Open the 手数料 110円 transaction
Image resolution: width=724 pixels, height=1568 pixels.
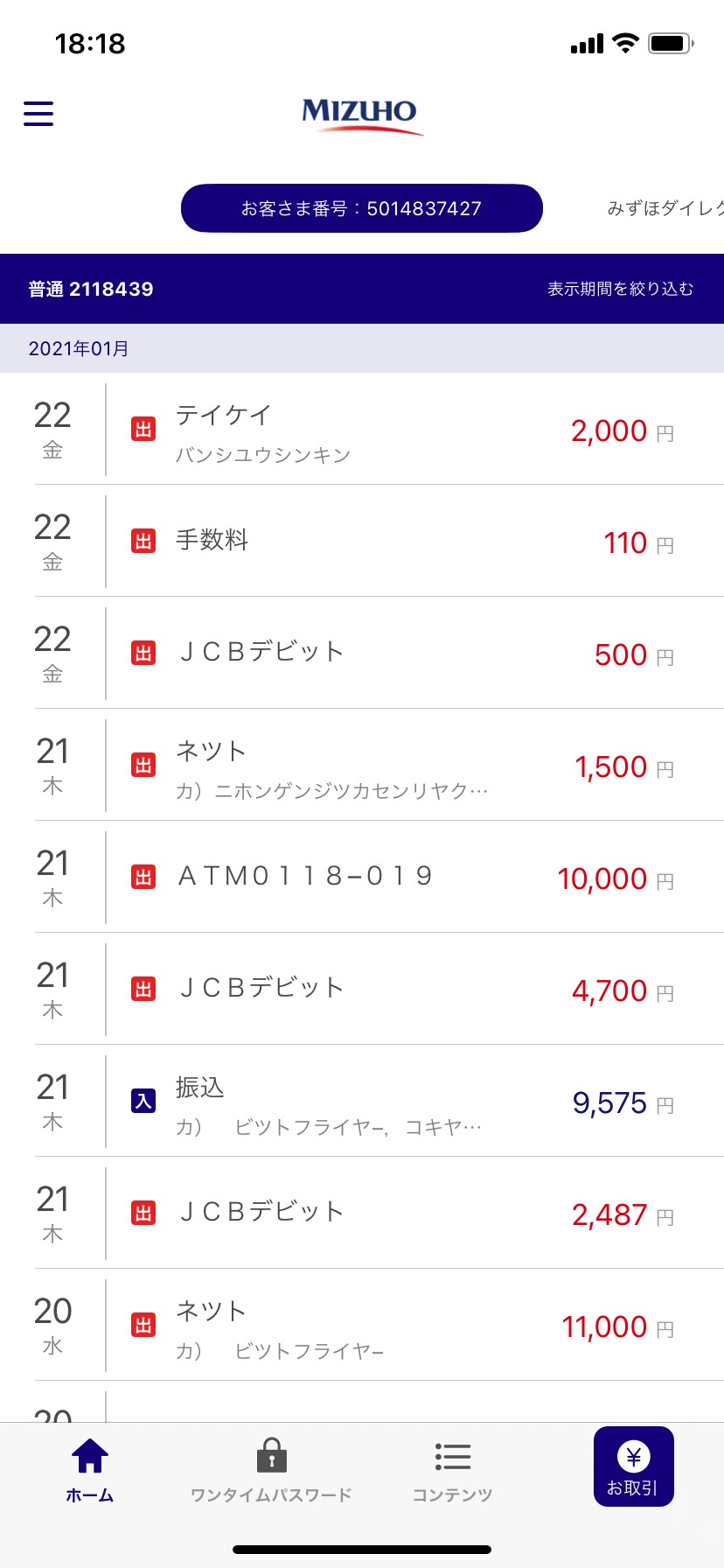pyautogui.click(x=362, y=541)
